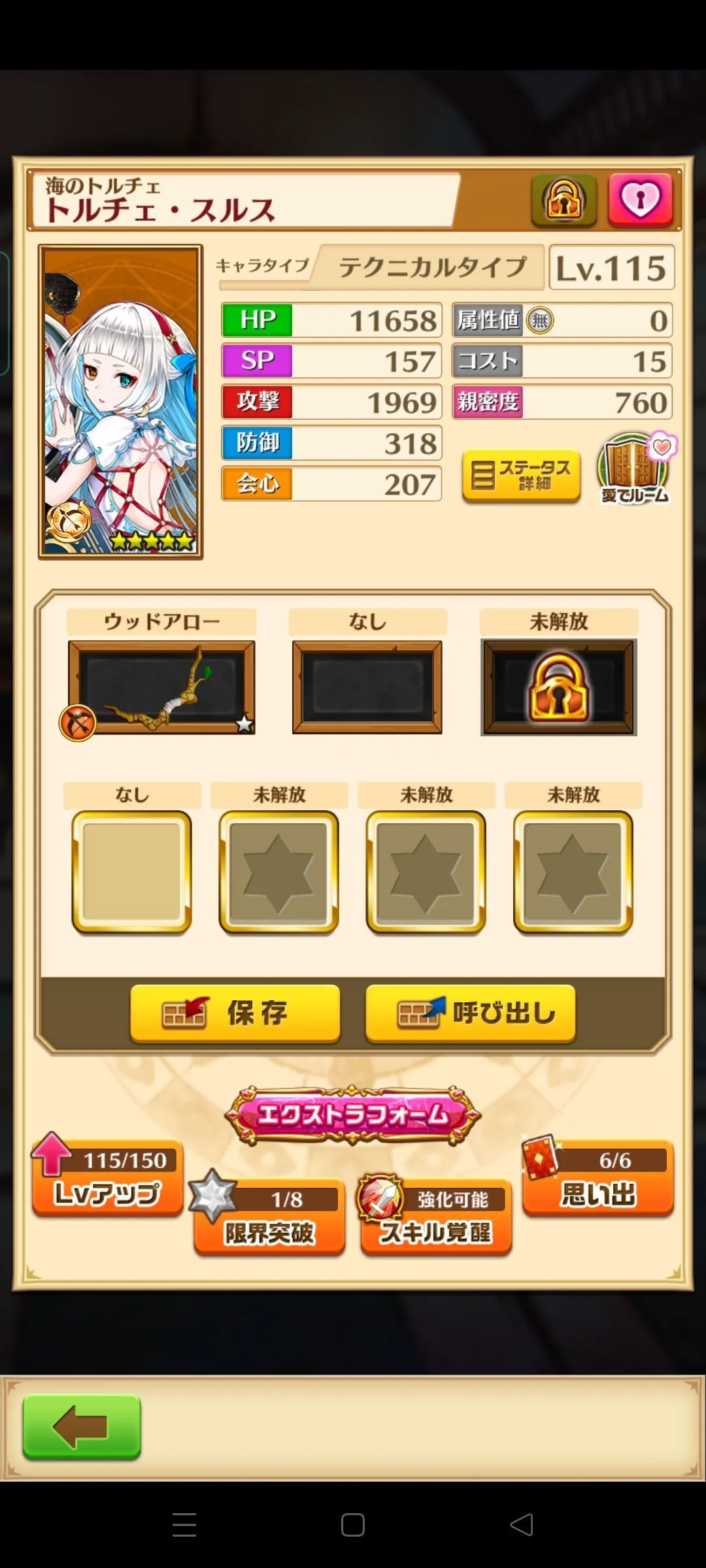The width and height of the screenshot is (706, 1568).
Task: Toggle the padlock lock icon
Action: point(563,200)
